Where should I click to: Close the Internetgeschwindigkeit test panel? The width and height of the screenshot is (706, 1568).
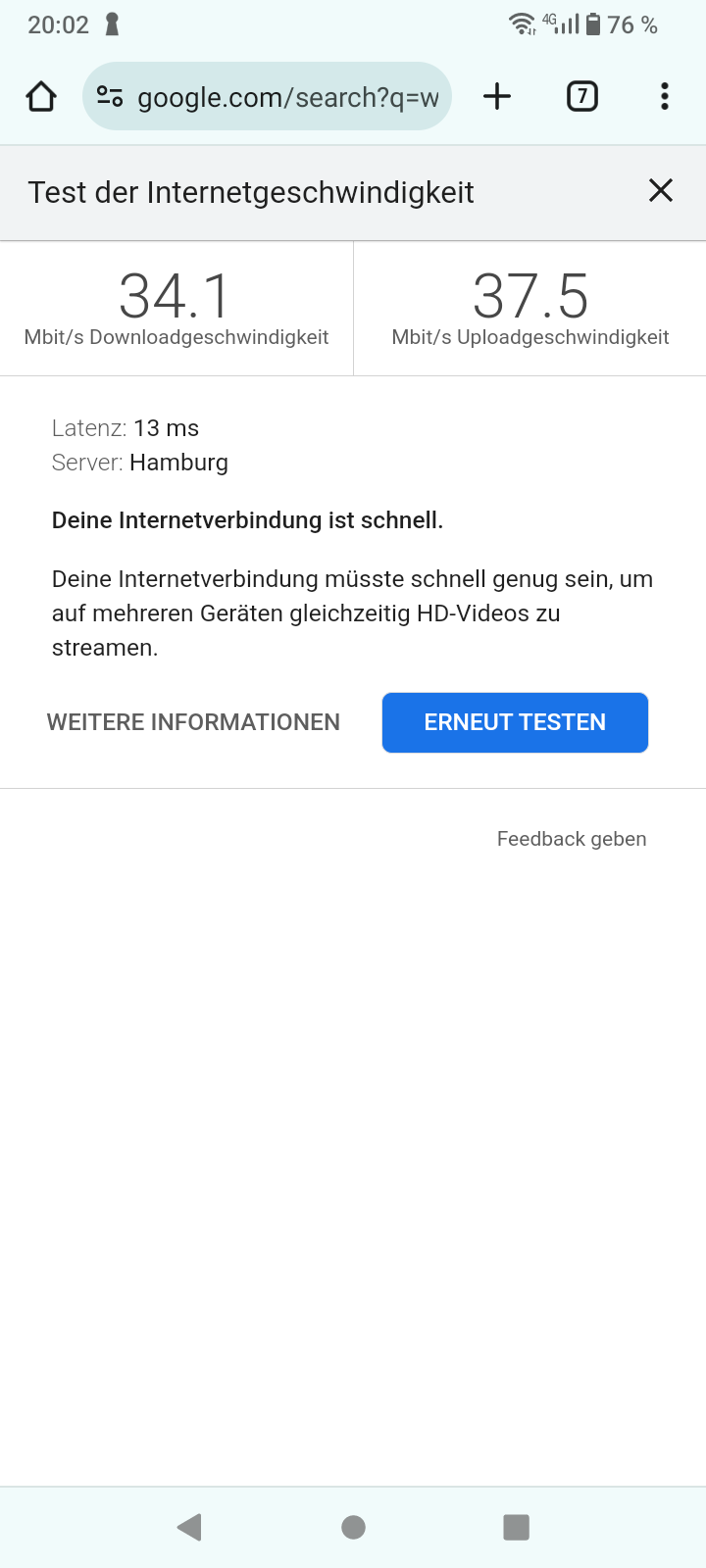pos(661,191)
